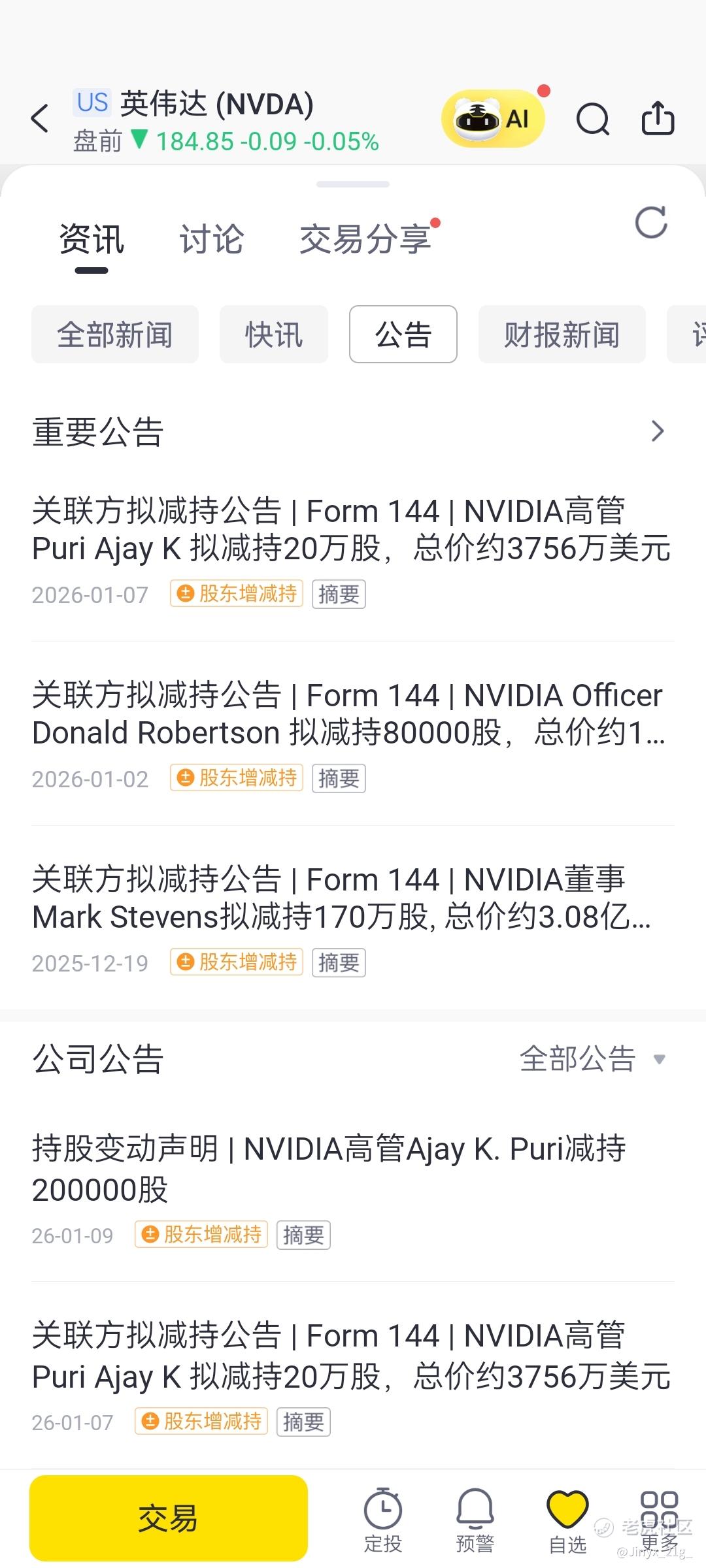This screenshot has height=1568, width=706.
Task: Open the Mark Stevens 170万股 announcement
Action: coord(341,898)
